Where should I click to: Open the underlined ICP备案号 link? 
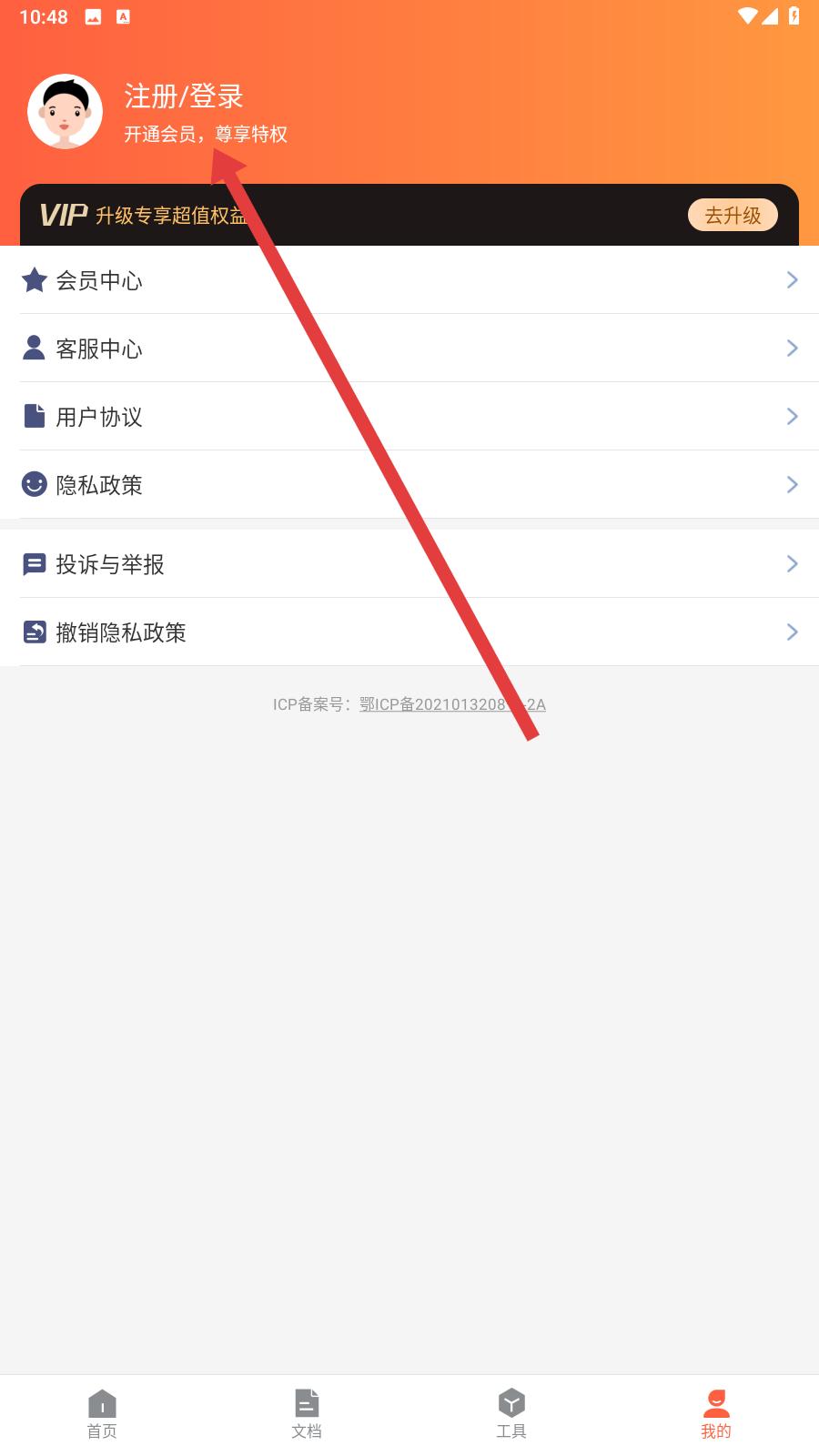[x=452, y=704]
